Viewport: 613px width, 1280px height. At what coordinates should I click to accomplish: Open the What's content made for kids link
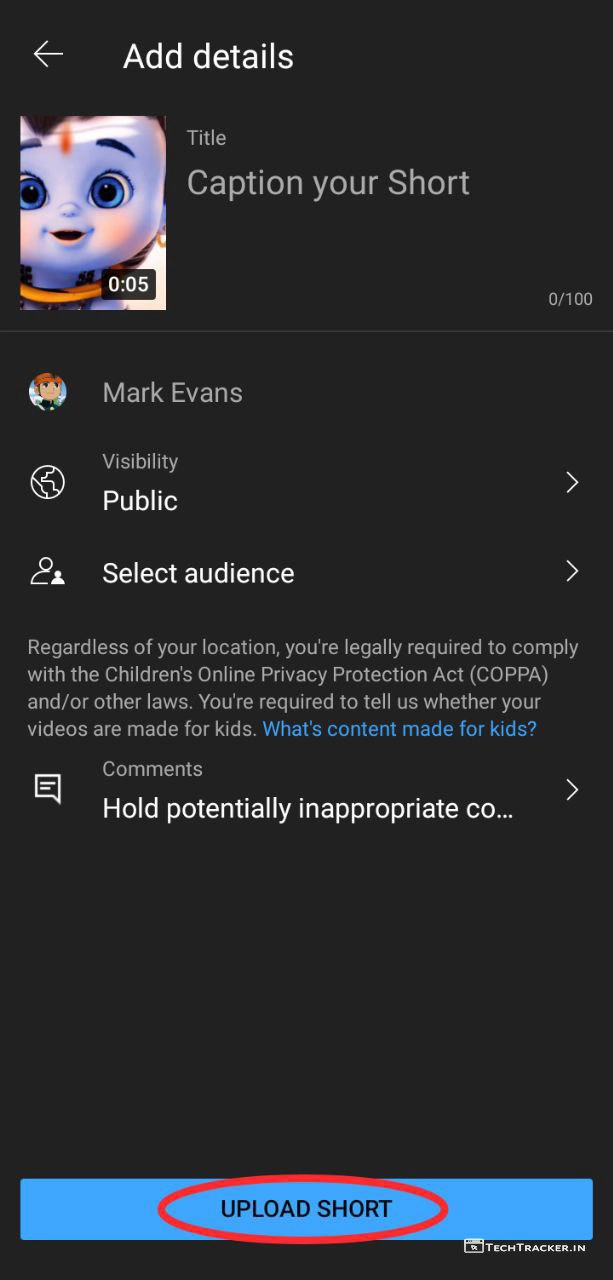tap(399, 729)
